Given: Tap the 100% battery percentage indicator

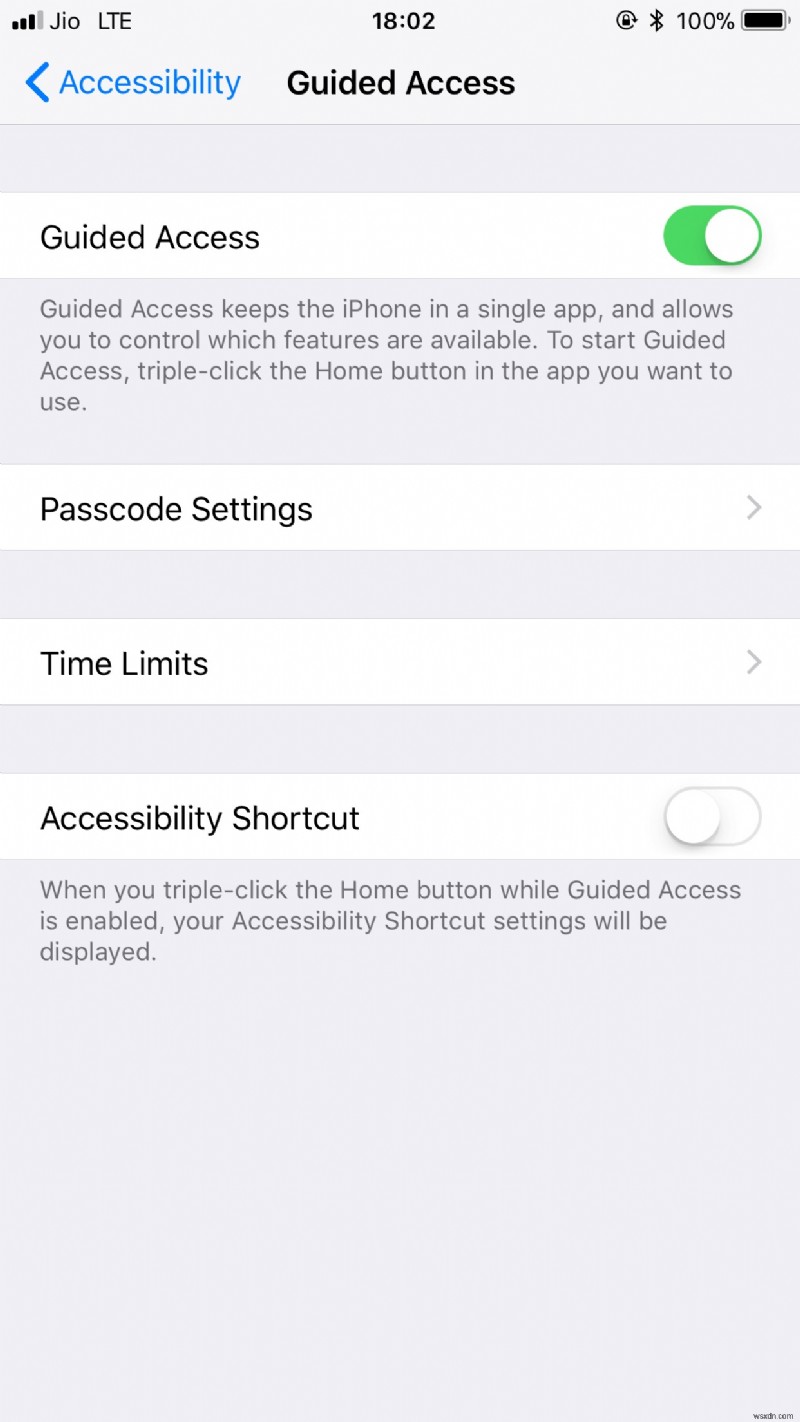Looking at the screenshot, I should (x=707, y=21).
